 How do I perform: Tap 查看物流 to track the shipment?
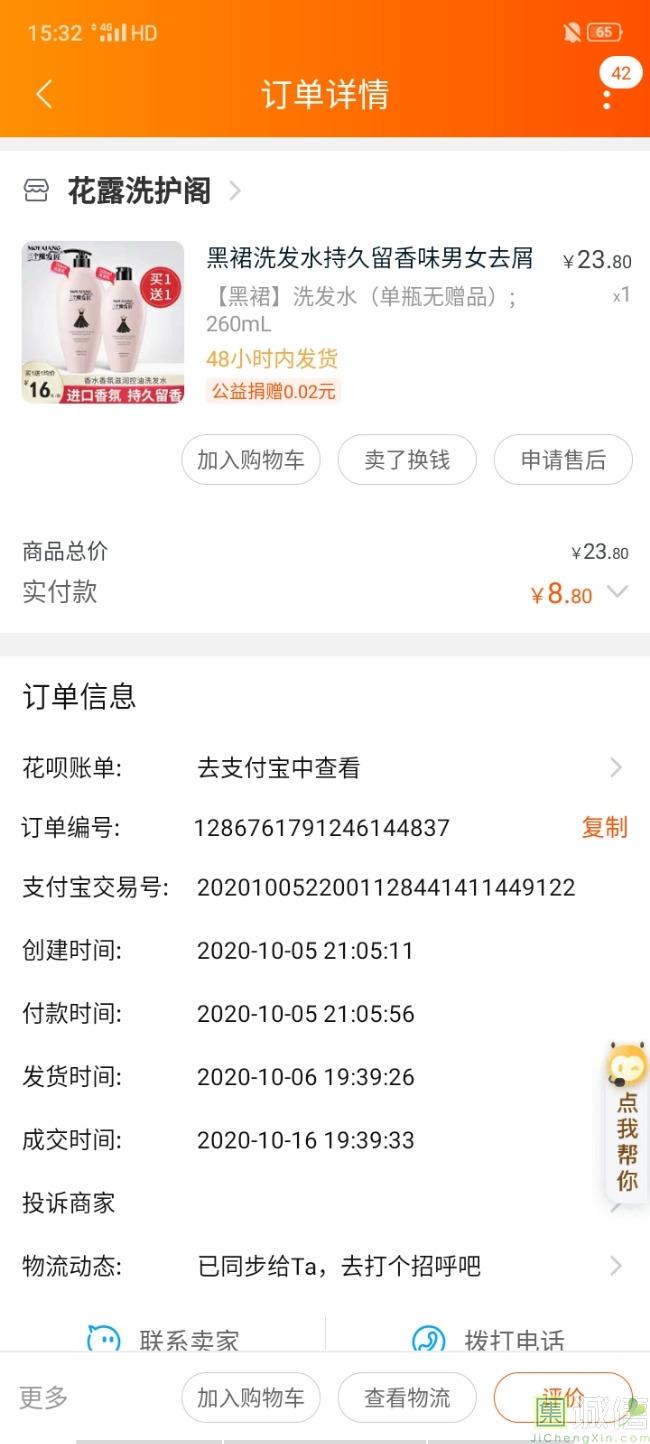point(407,1397)
